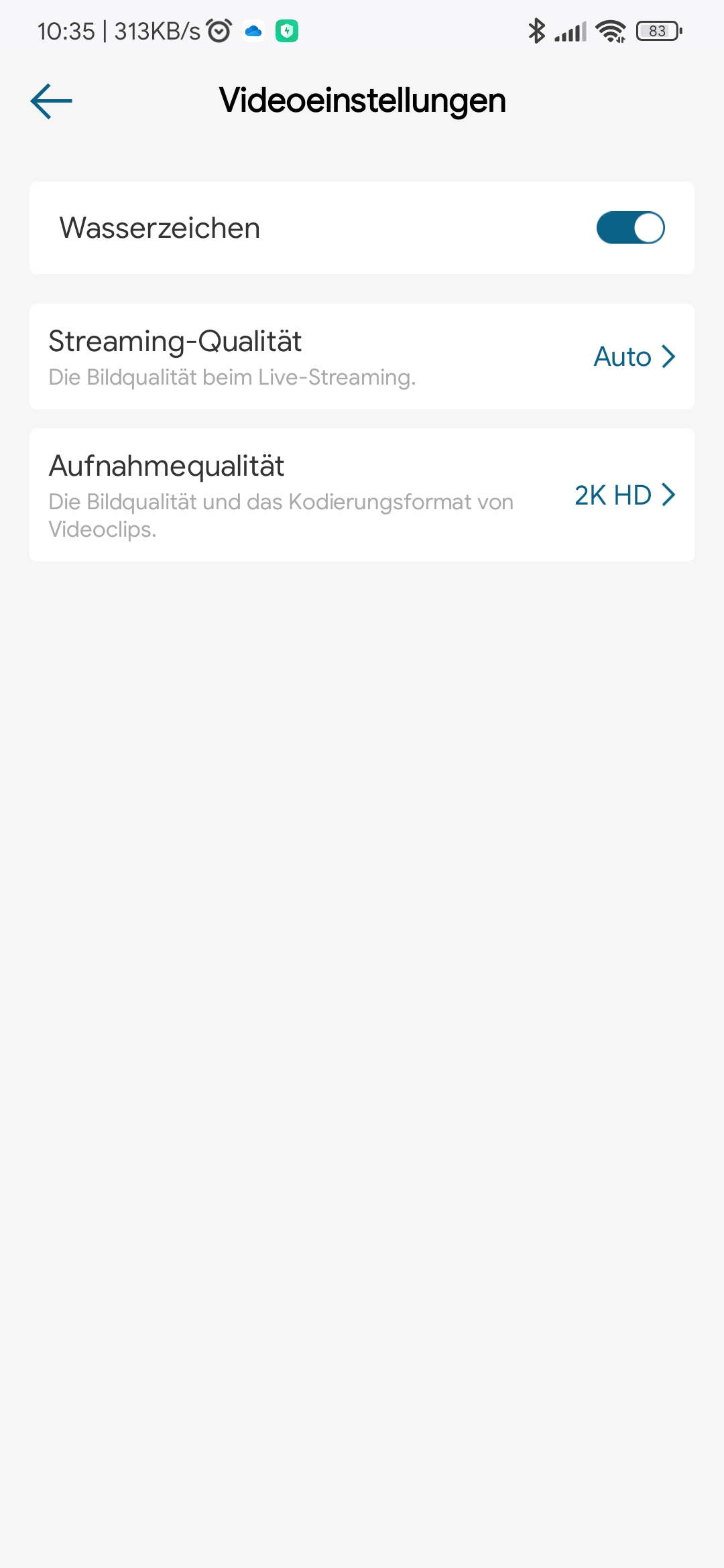Screen dimensions: 724x1568
Task: Open Streaming-Qualität setting
Action: click(x=362, y=356)
